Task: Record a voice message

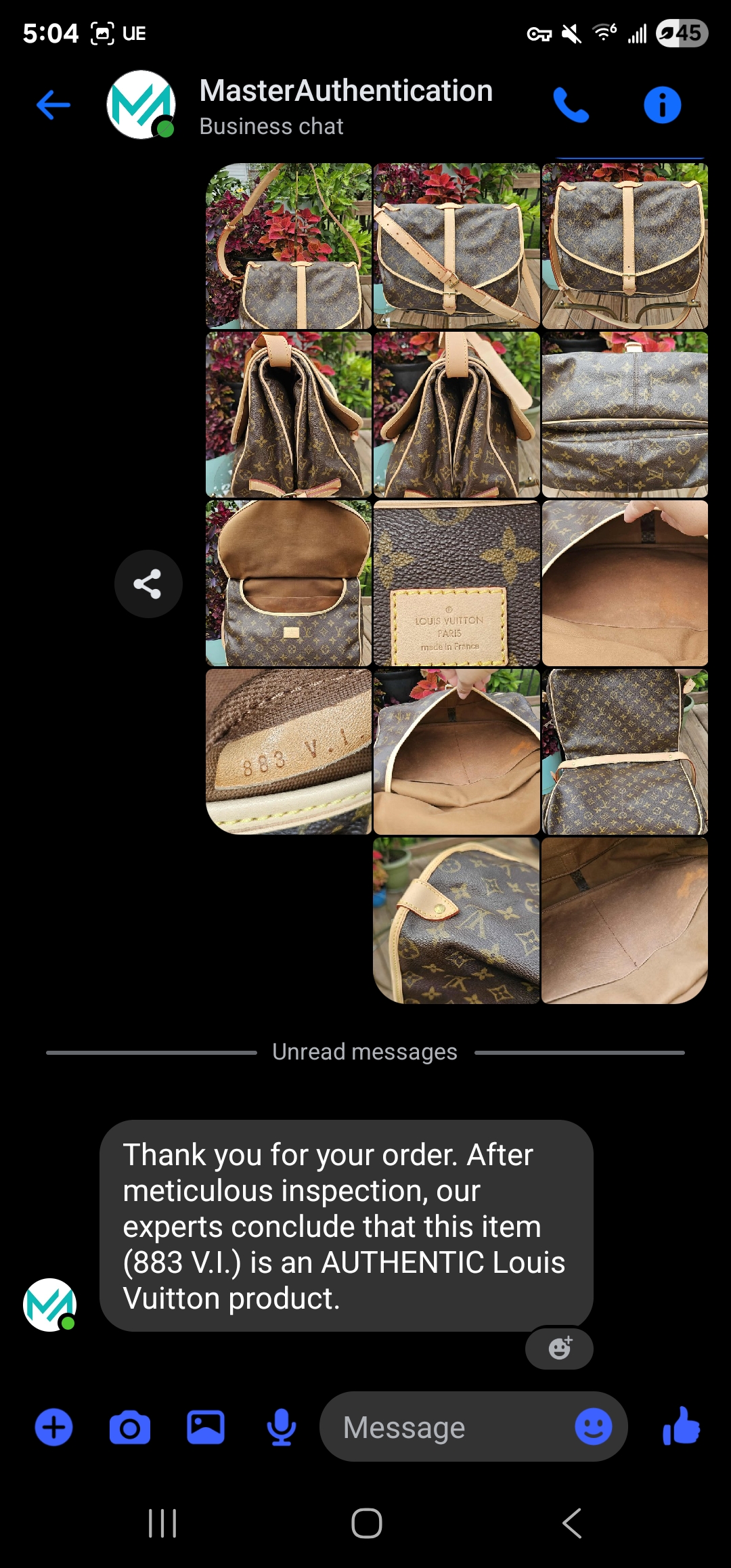Action: (281, 1427)
